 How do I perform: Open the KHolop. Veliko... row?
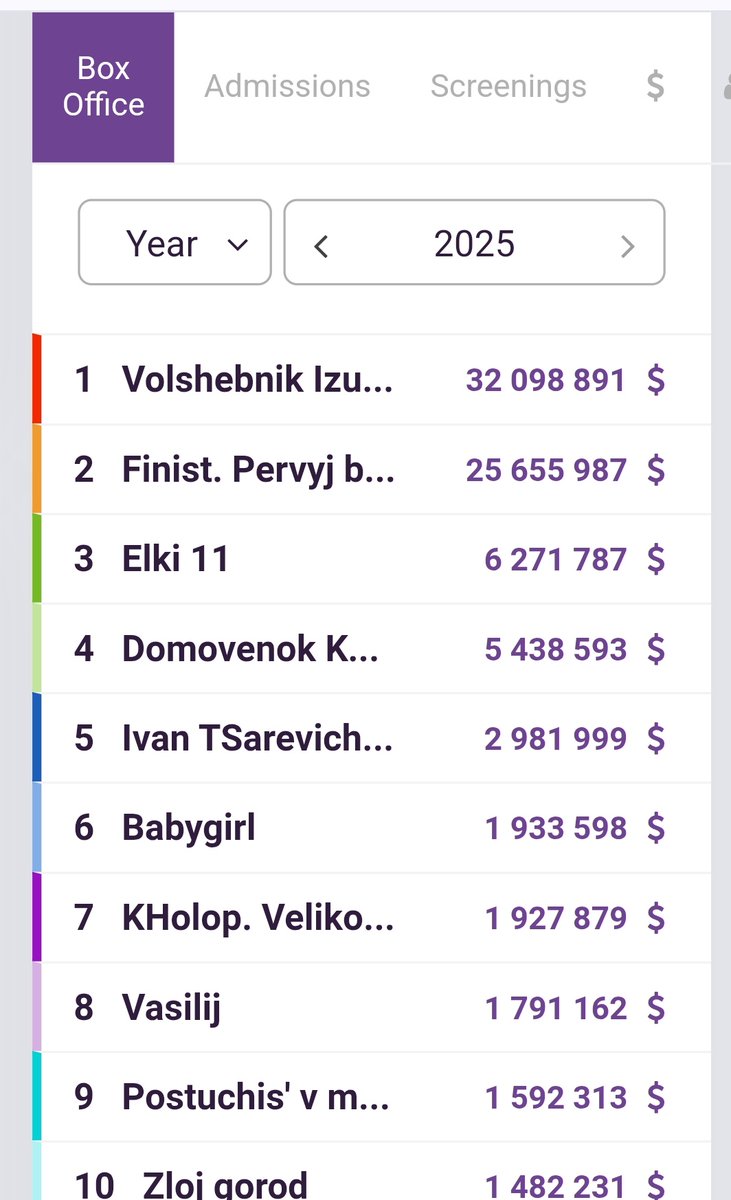372,917
